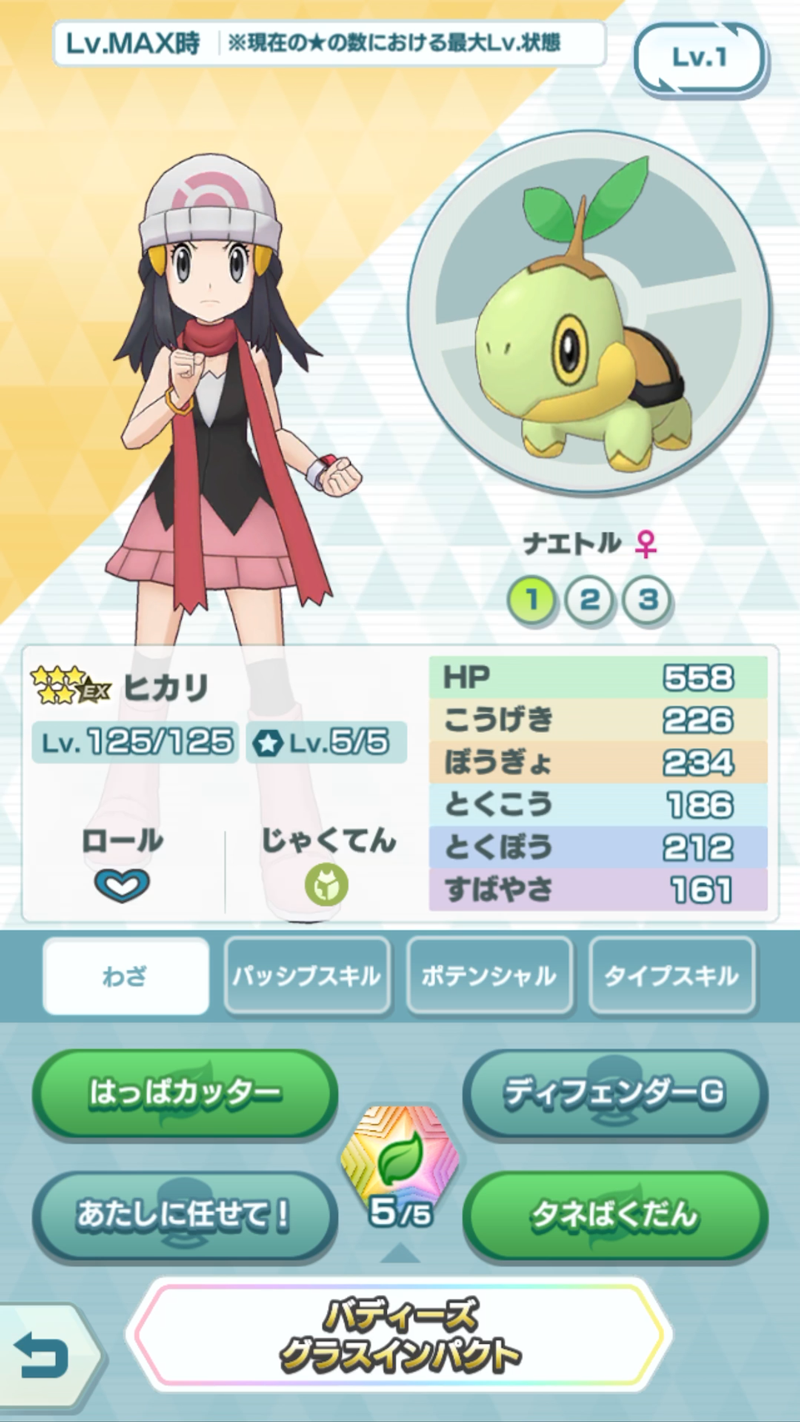Open the ポテンシャル tab
800x1422 pixels.
coord(489,976)
